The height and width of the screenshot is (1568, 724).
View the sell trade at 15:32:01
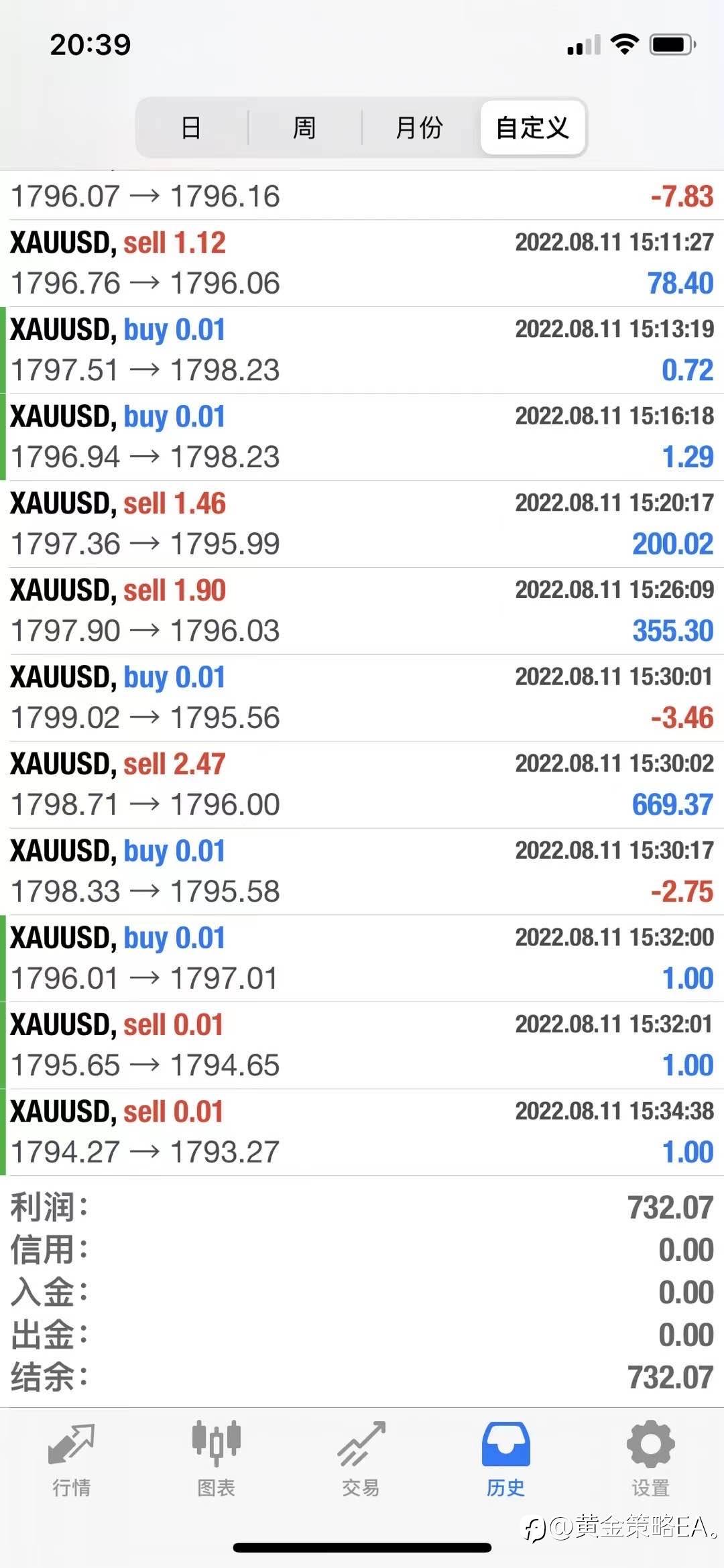click(x=362, y=1045)
